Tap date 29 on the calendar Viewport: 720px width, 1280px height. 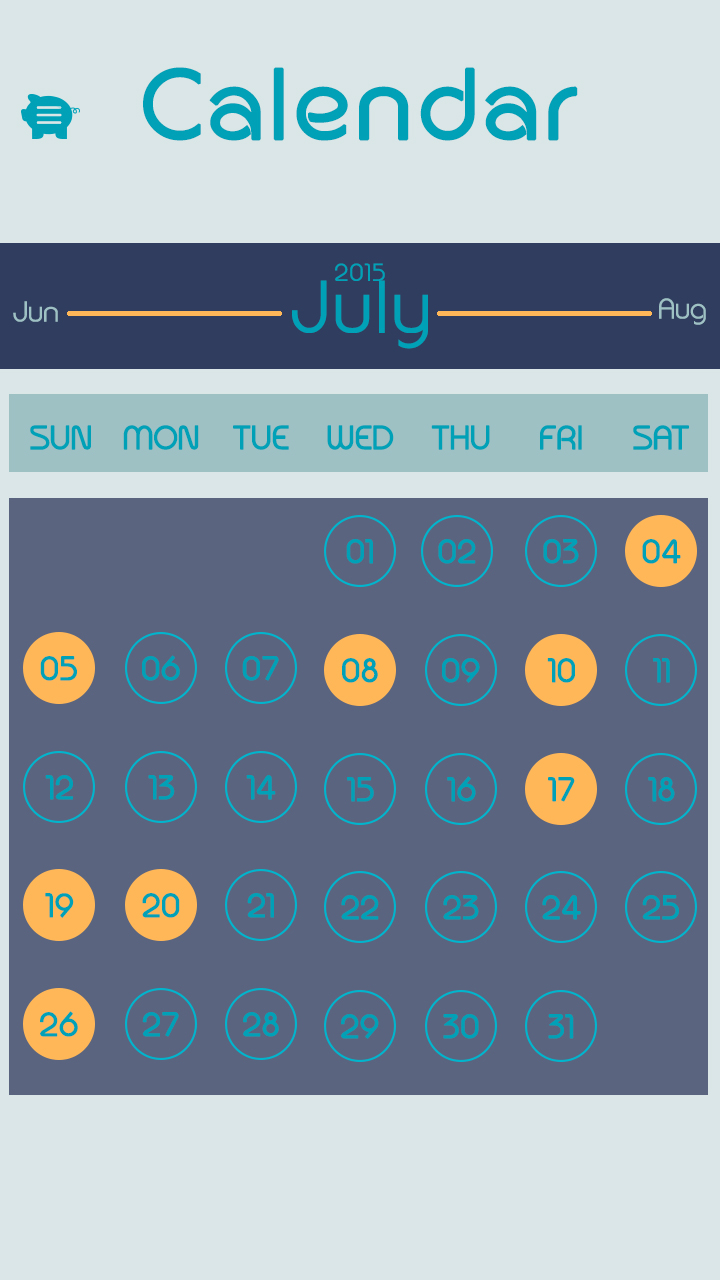[x=360, y=1026]
